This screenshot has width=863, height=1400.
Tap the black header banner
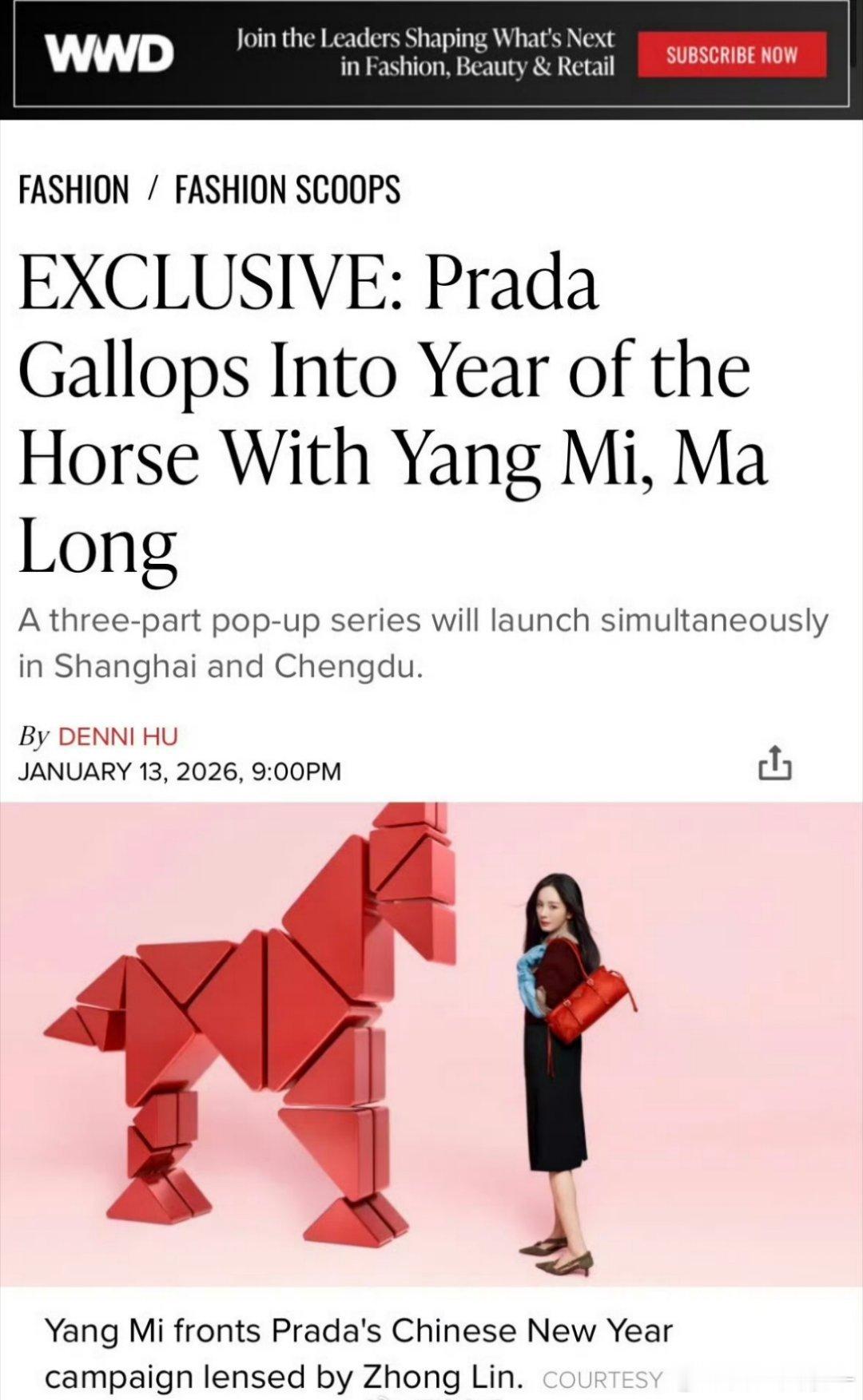pyautogui.click(x=431, y=56)
